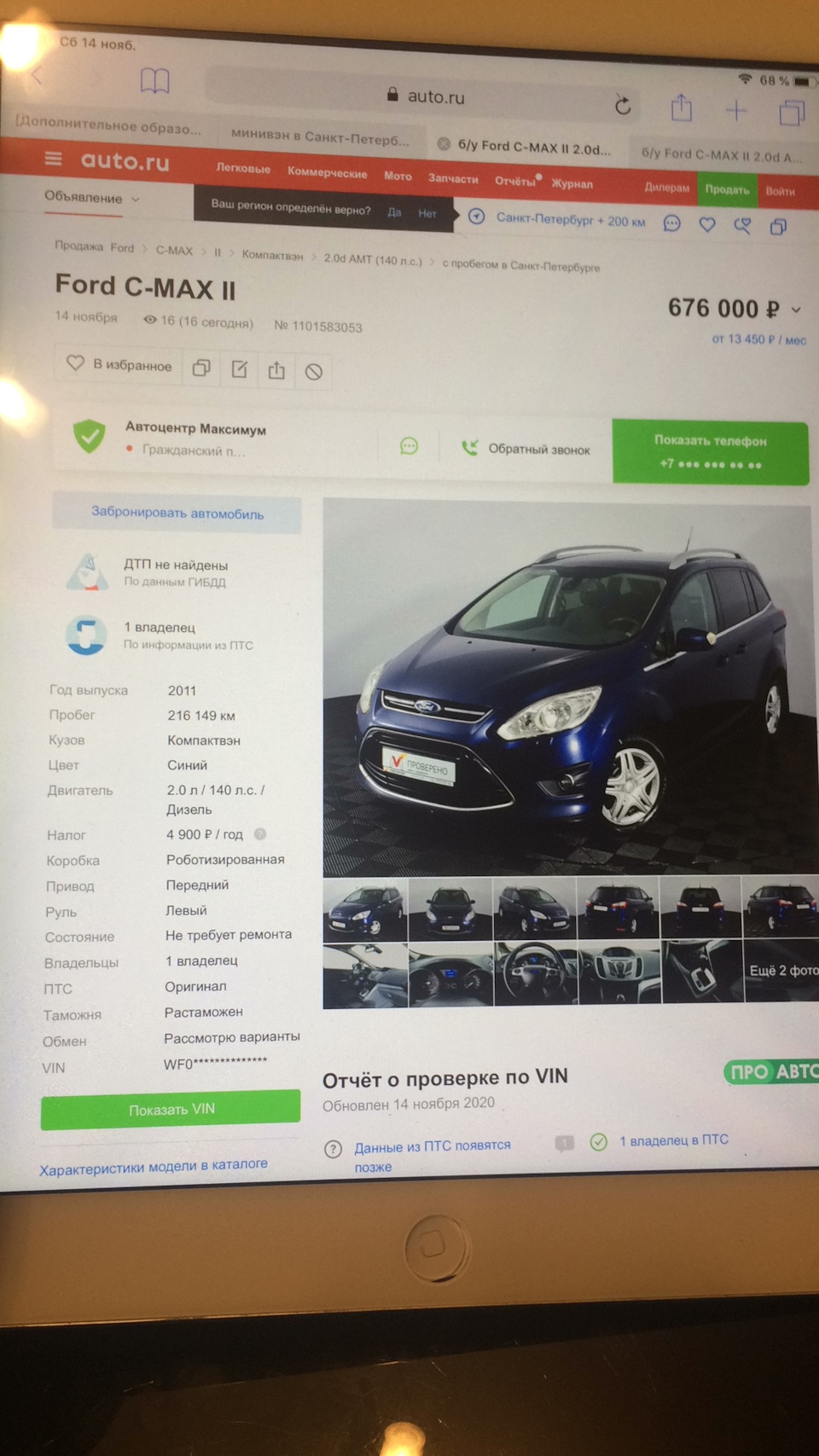Reload the page in Safari

pos(623,106)
